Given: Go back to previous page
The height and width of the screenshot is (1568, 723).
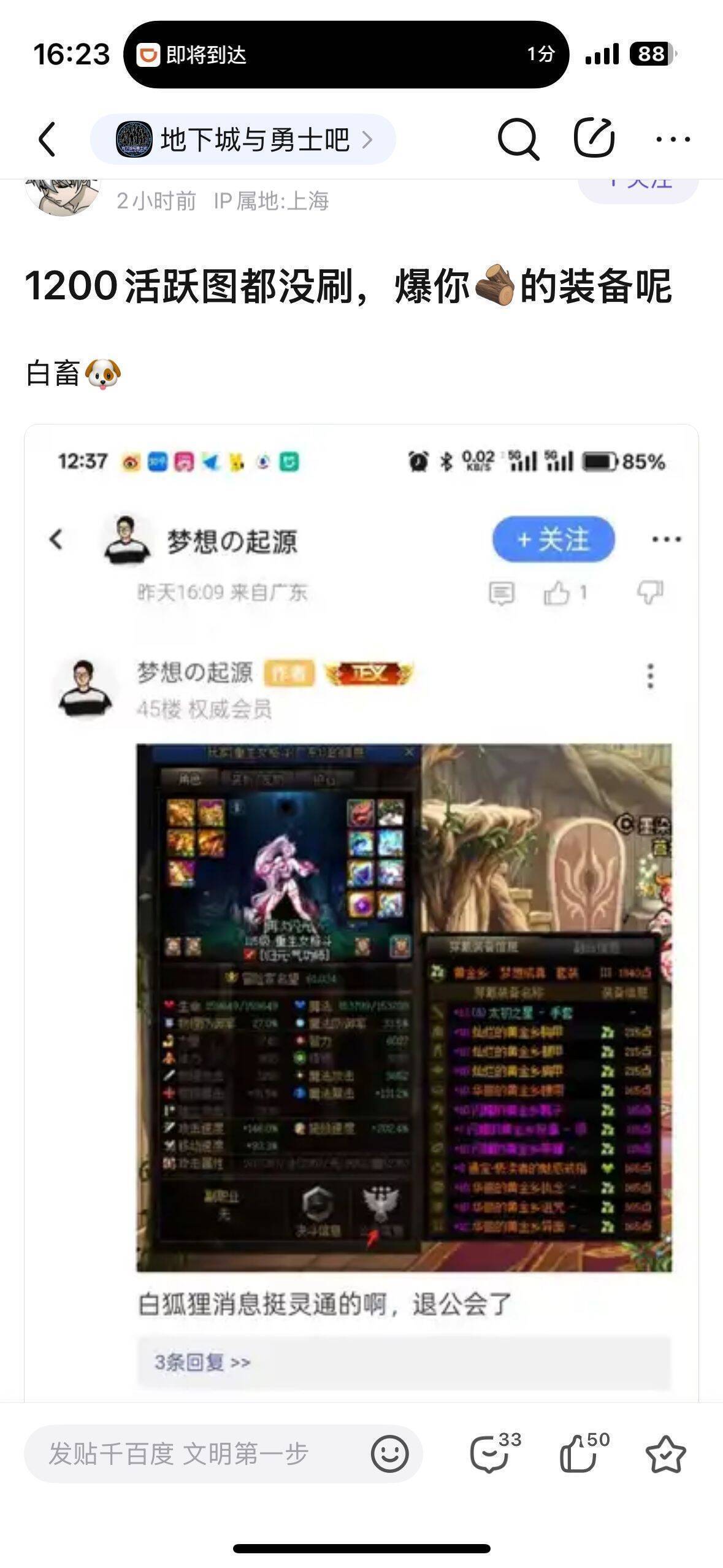Looking at the screenshot, I should click(x=48, y=139).
